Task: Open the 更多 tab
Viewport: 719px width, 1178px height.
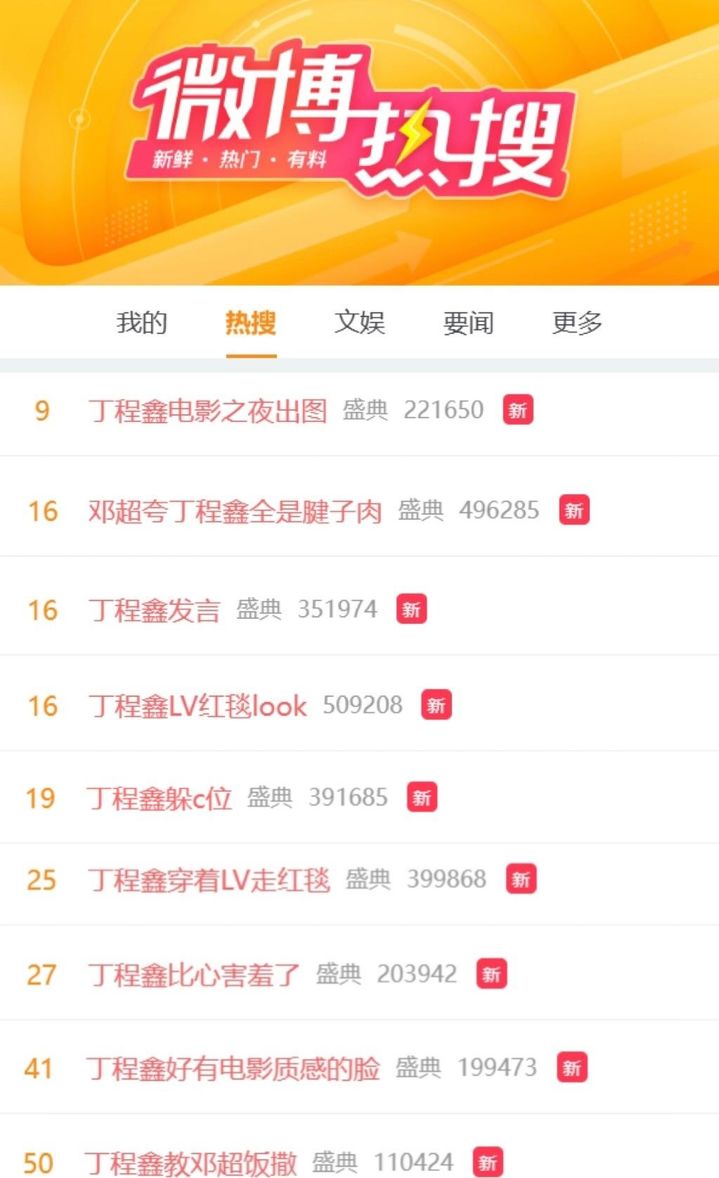Action: (577, 323)
